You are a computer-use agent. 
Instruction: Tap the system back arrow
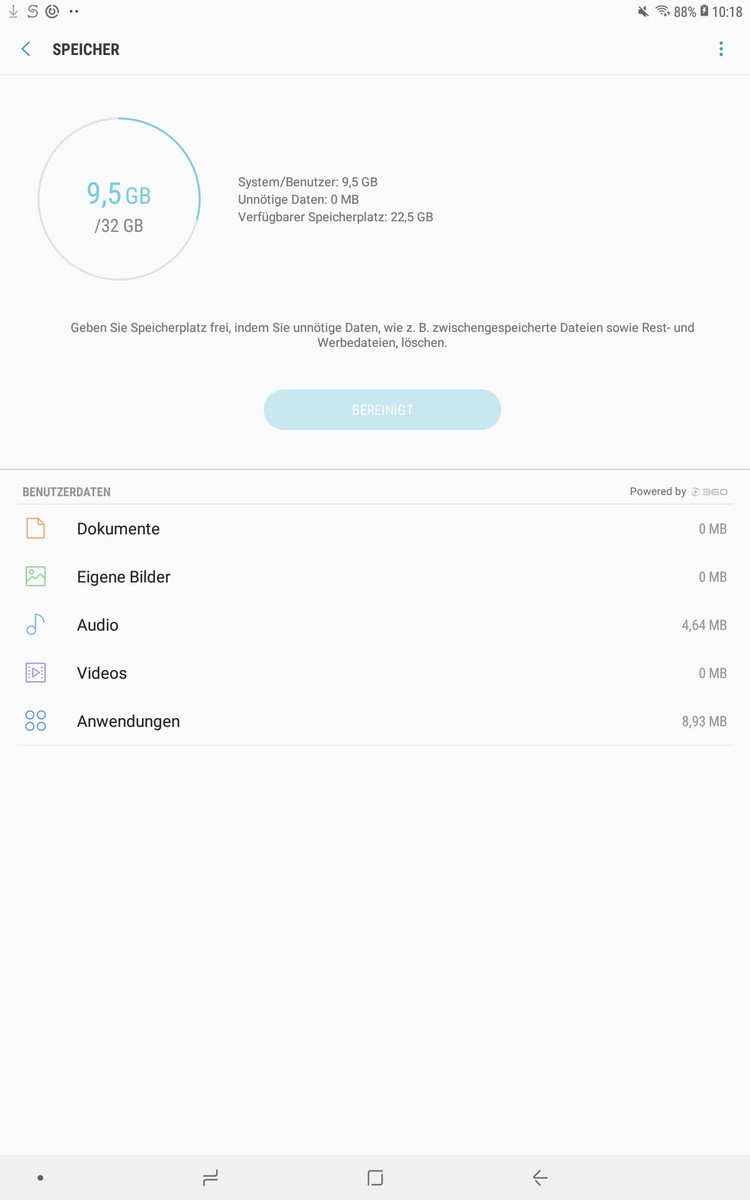click(540, 1178)
